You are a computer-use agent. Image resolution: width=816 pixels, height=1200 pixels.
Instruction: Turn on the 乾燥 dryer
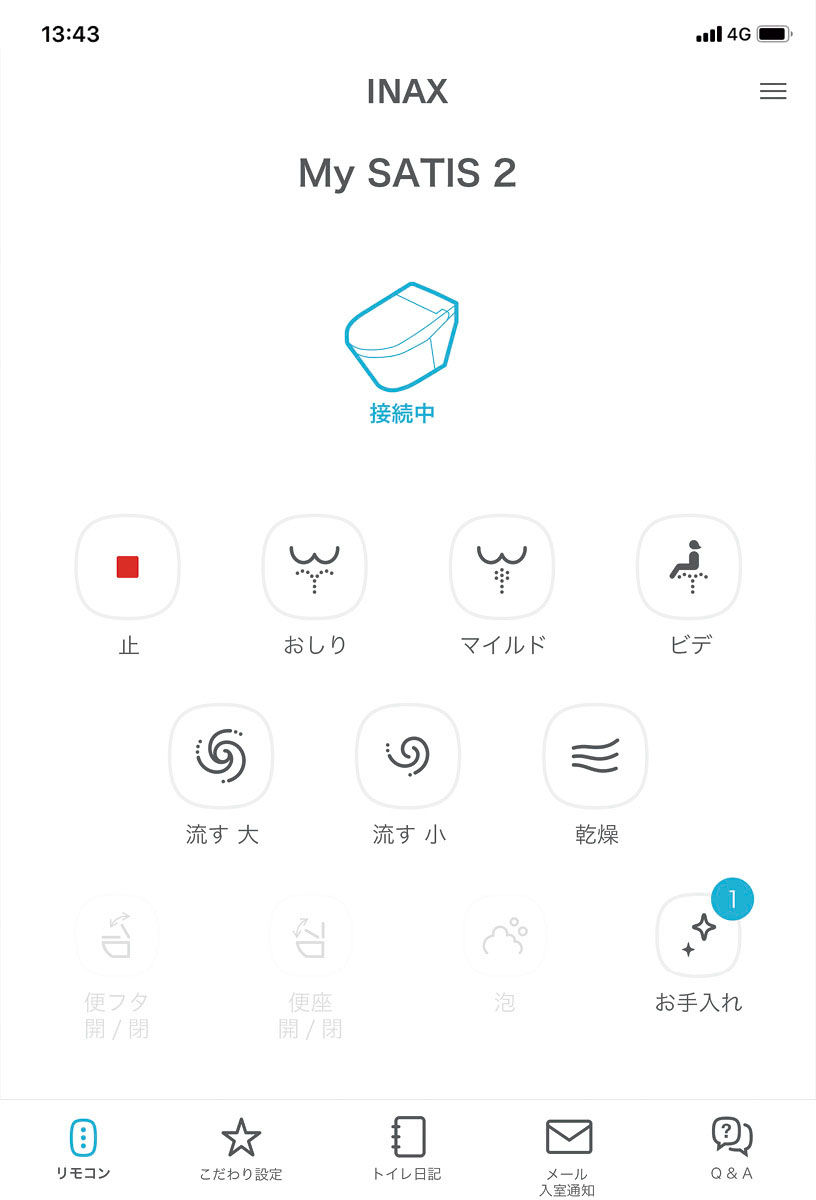595,756
